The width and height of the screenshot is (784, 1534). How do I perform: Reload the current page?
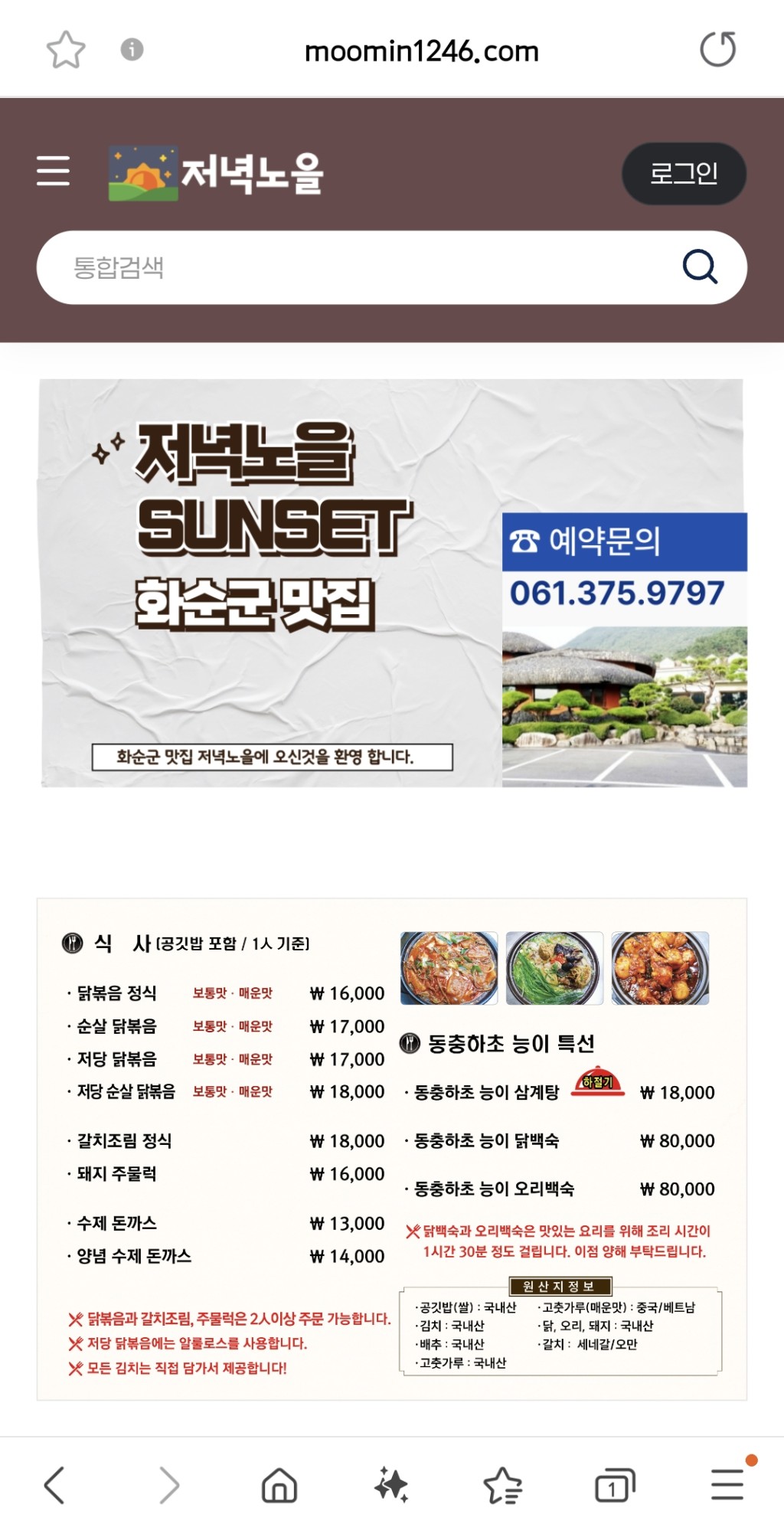[717, 50]
